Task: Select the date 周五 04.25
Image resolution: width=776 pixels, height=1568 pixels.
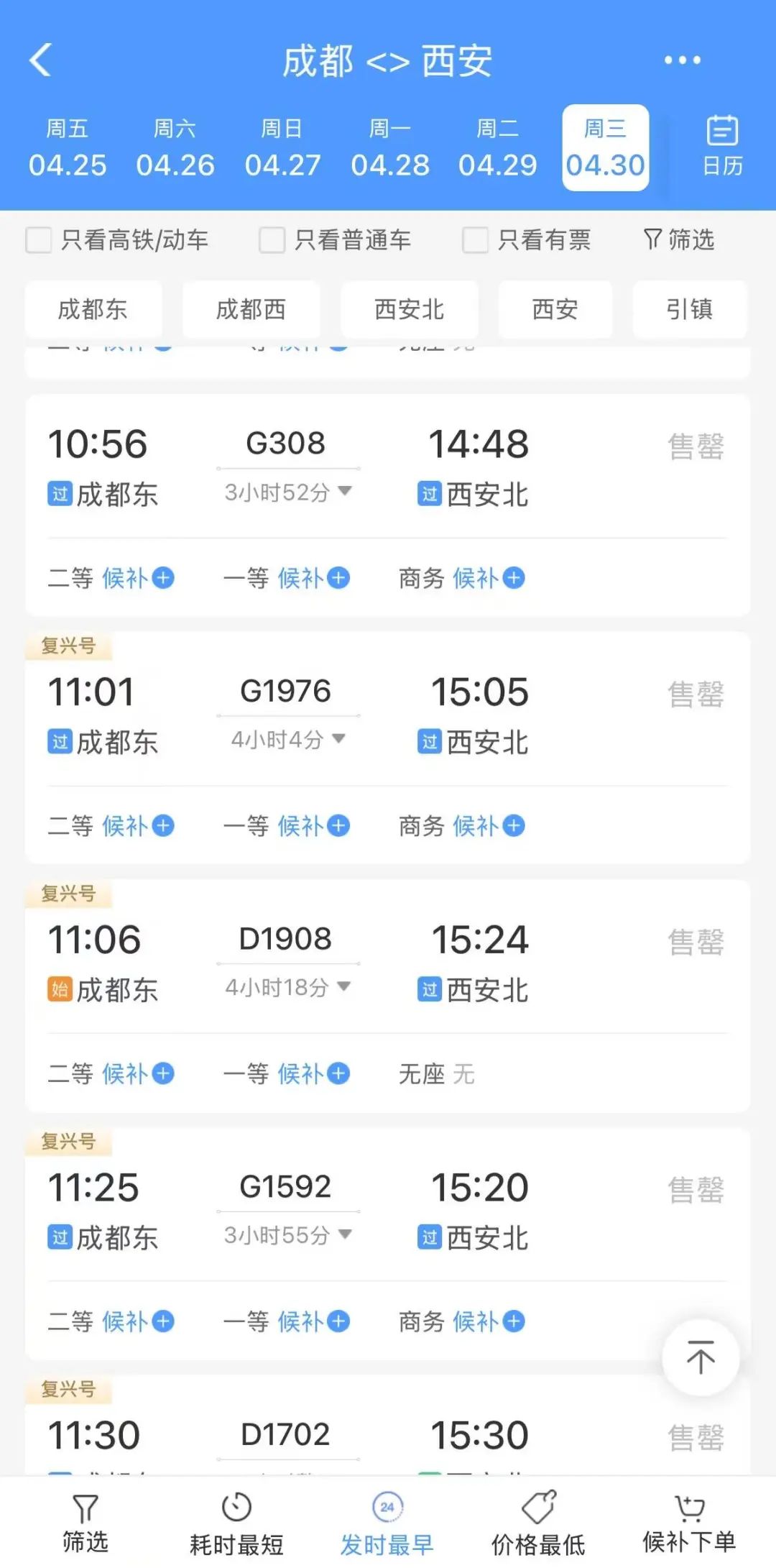Action: (x=68, y=148)
